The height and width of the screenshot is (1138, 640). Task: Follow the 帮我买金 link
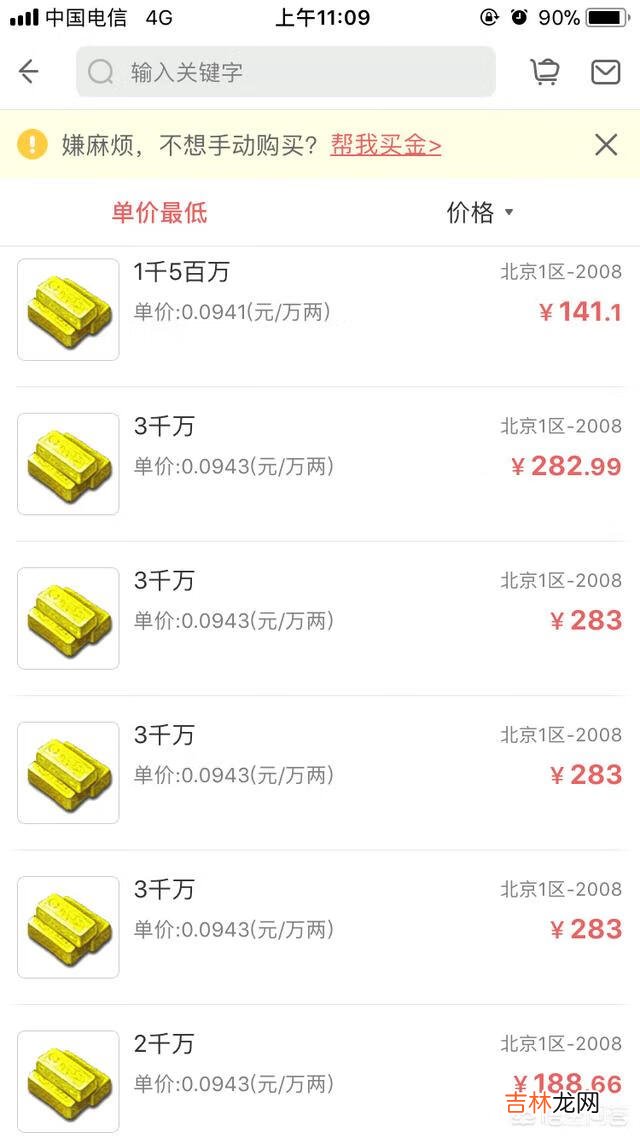point(386,145)
